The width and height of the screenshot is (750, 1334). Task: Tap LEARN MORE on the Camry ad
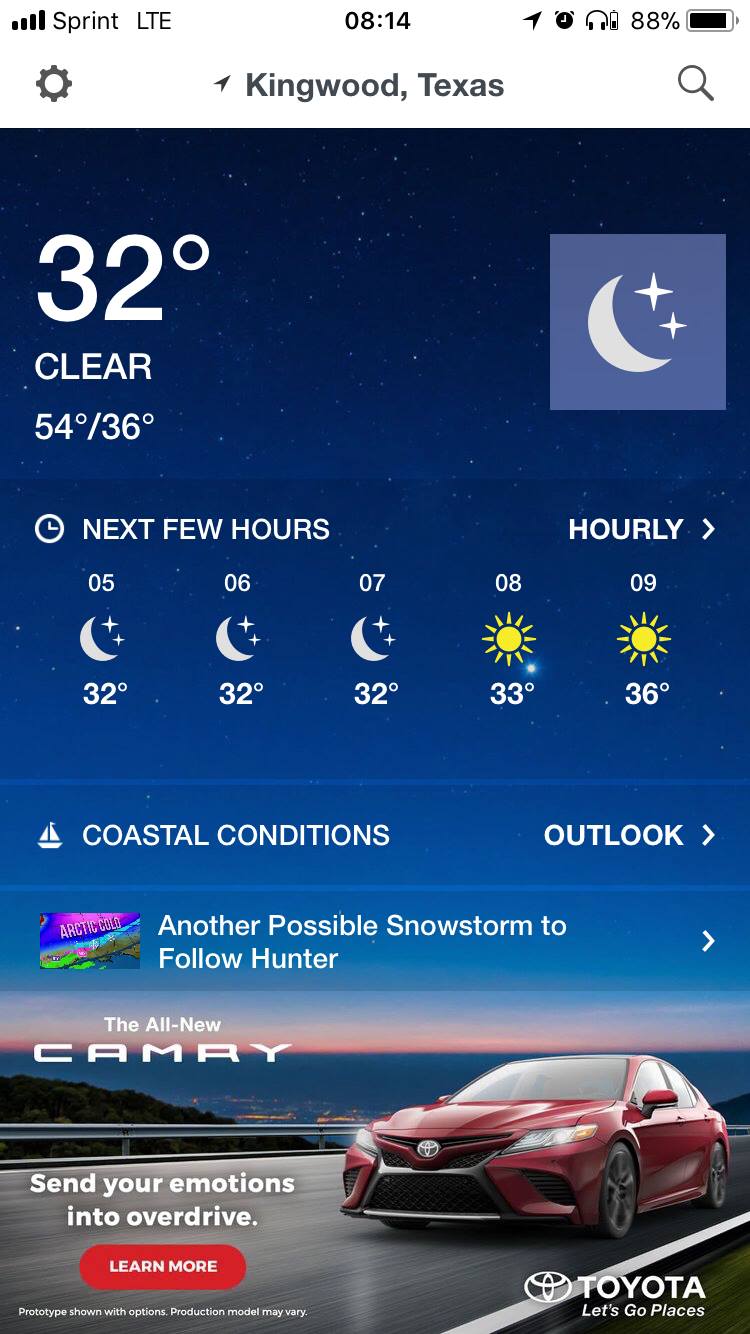click(163, 1266)
